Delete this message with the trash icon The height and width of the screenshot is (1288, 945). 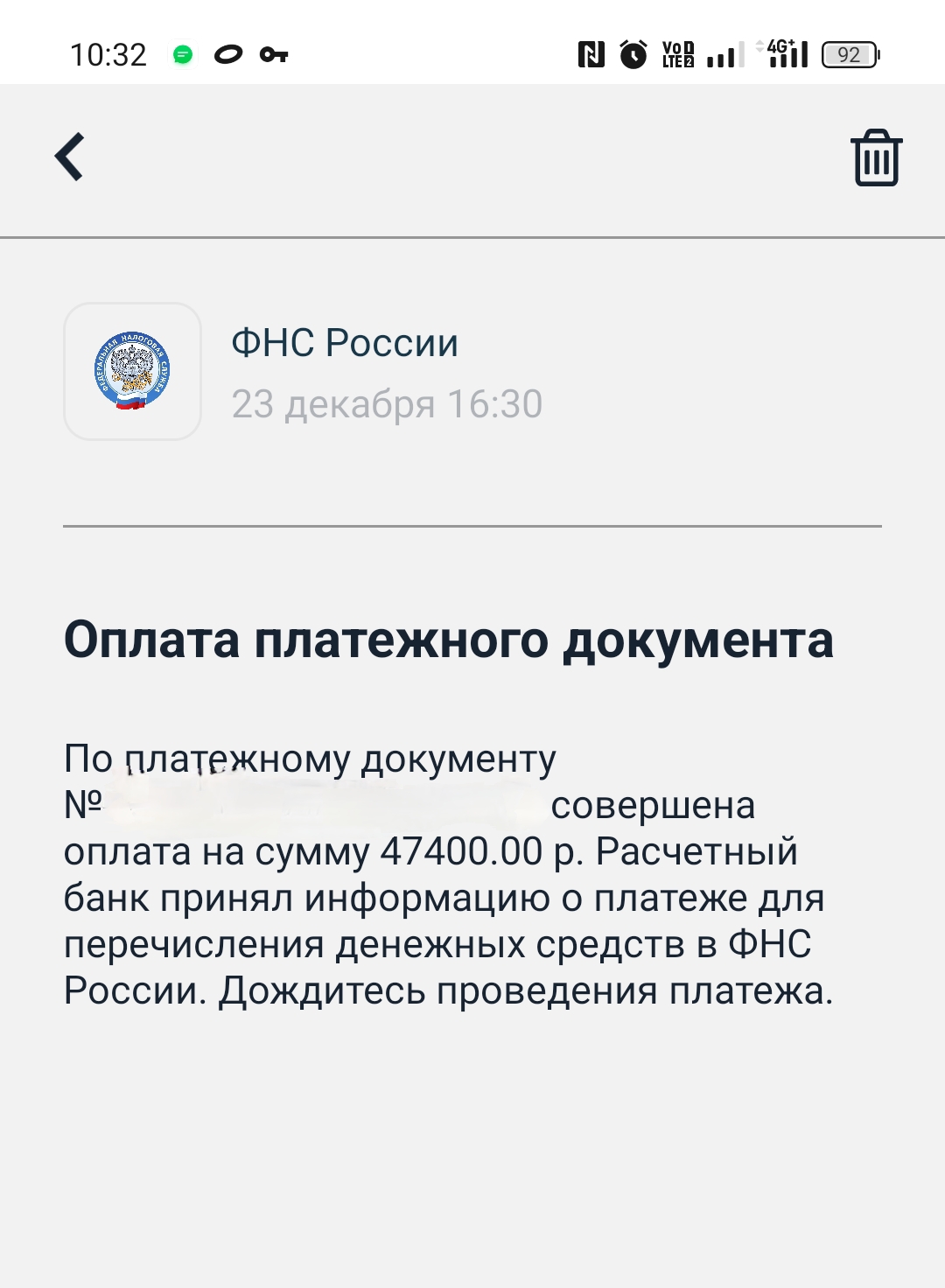point(876,158)
